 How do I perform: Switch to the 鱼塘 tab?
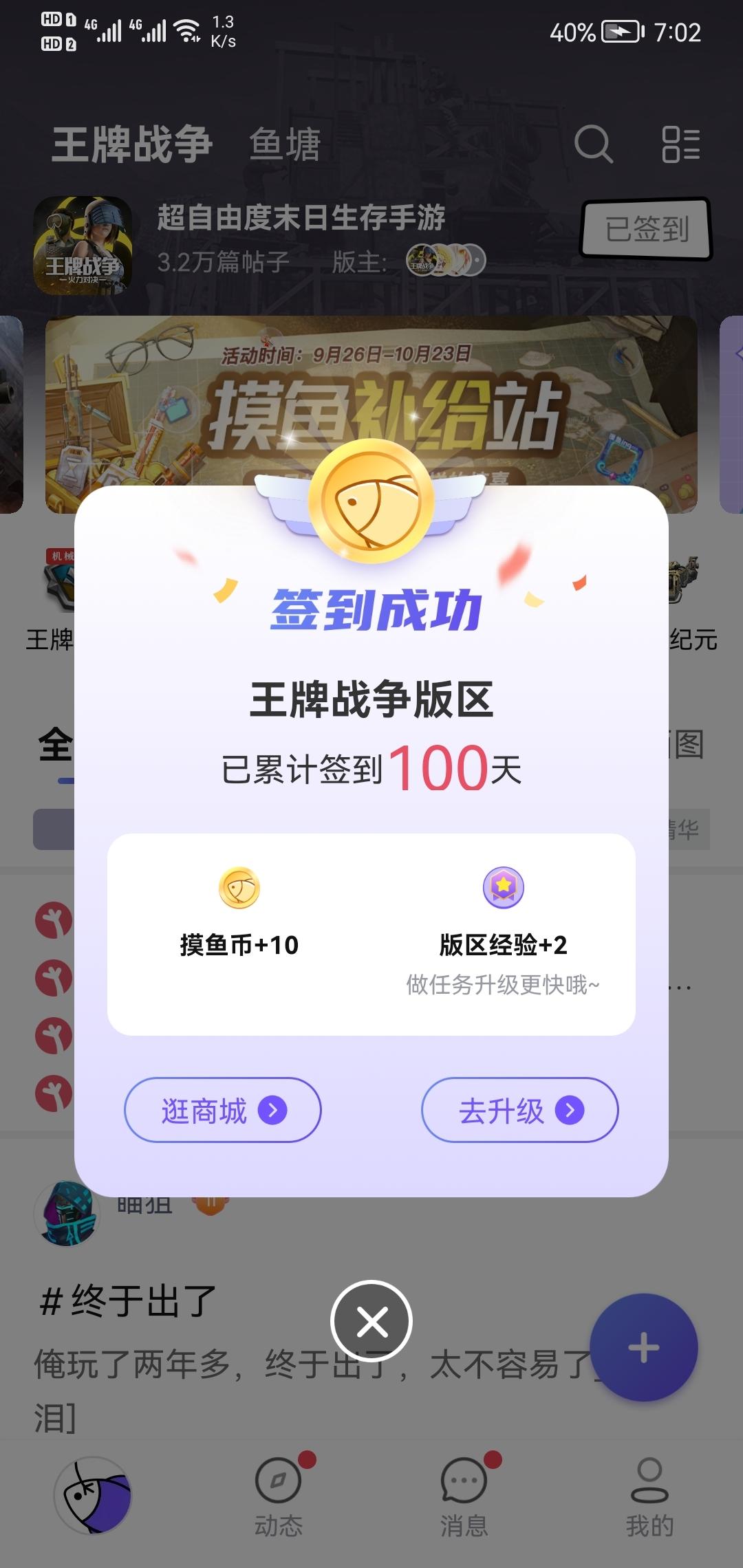pos(285,144)
